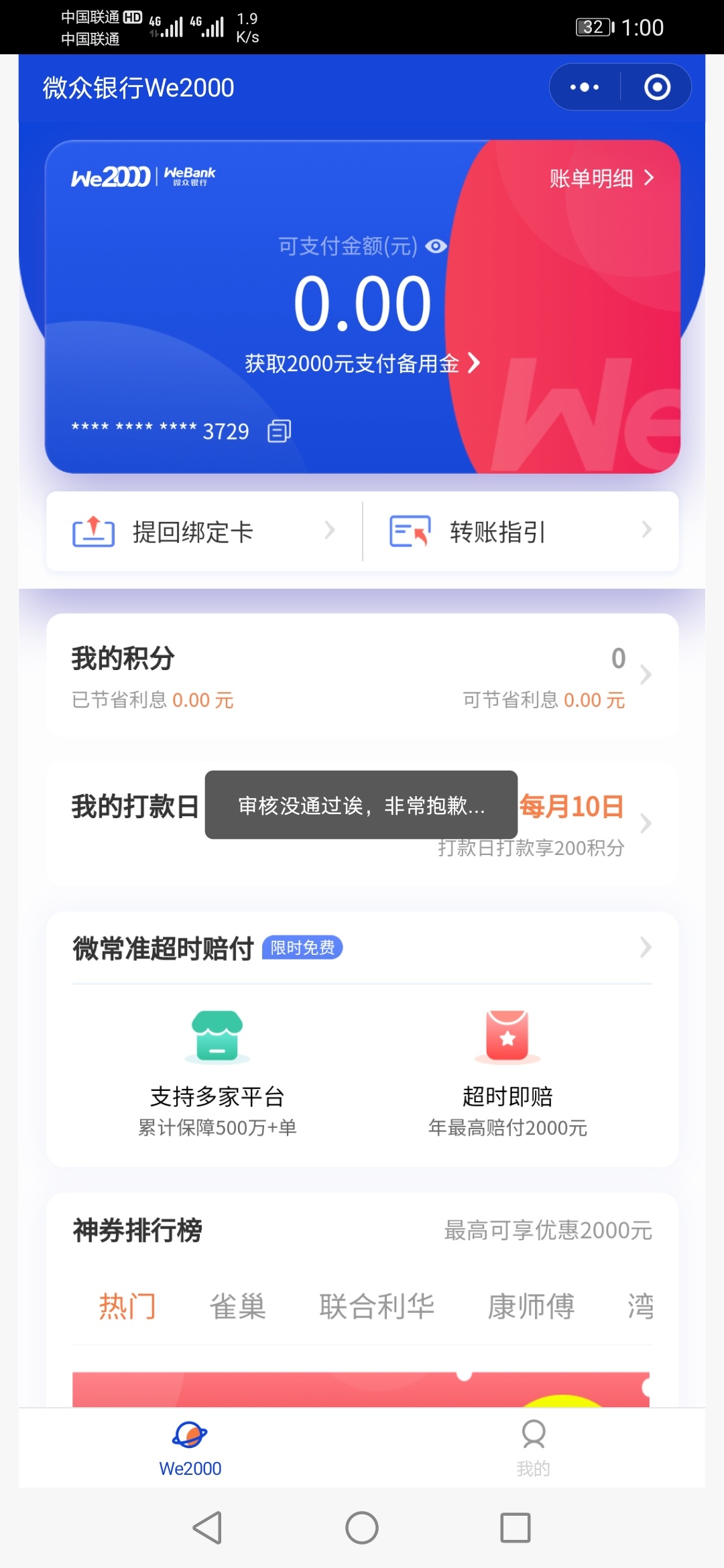724x1568 pixels.
Task: Toggle balance visibility eye icon
Action: [436, 246]
